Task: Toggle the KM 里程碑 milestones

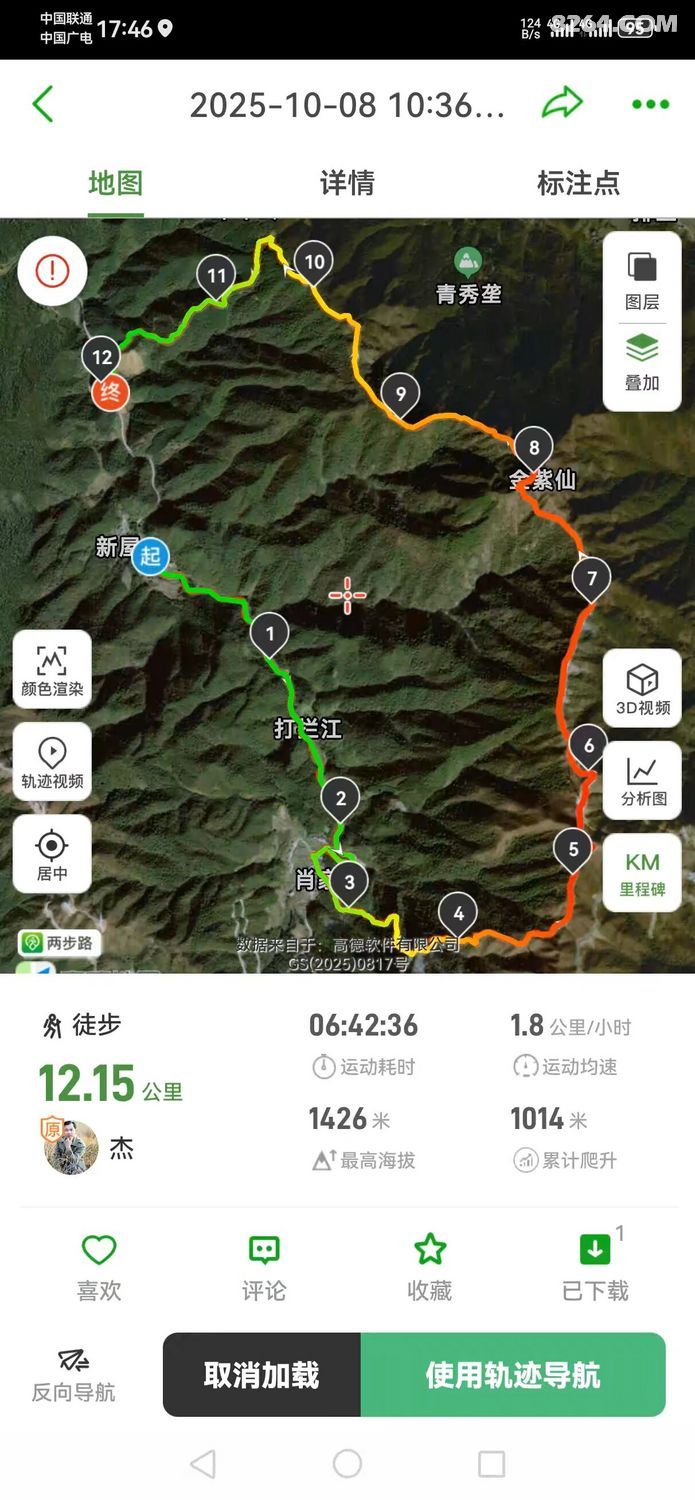Action: click(642, 873)
